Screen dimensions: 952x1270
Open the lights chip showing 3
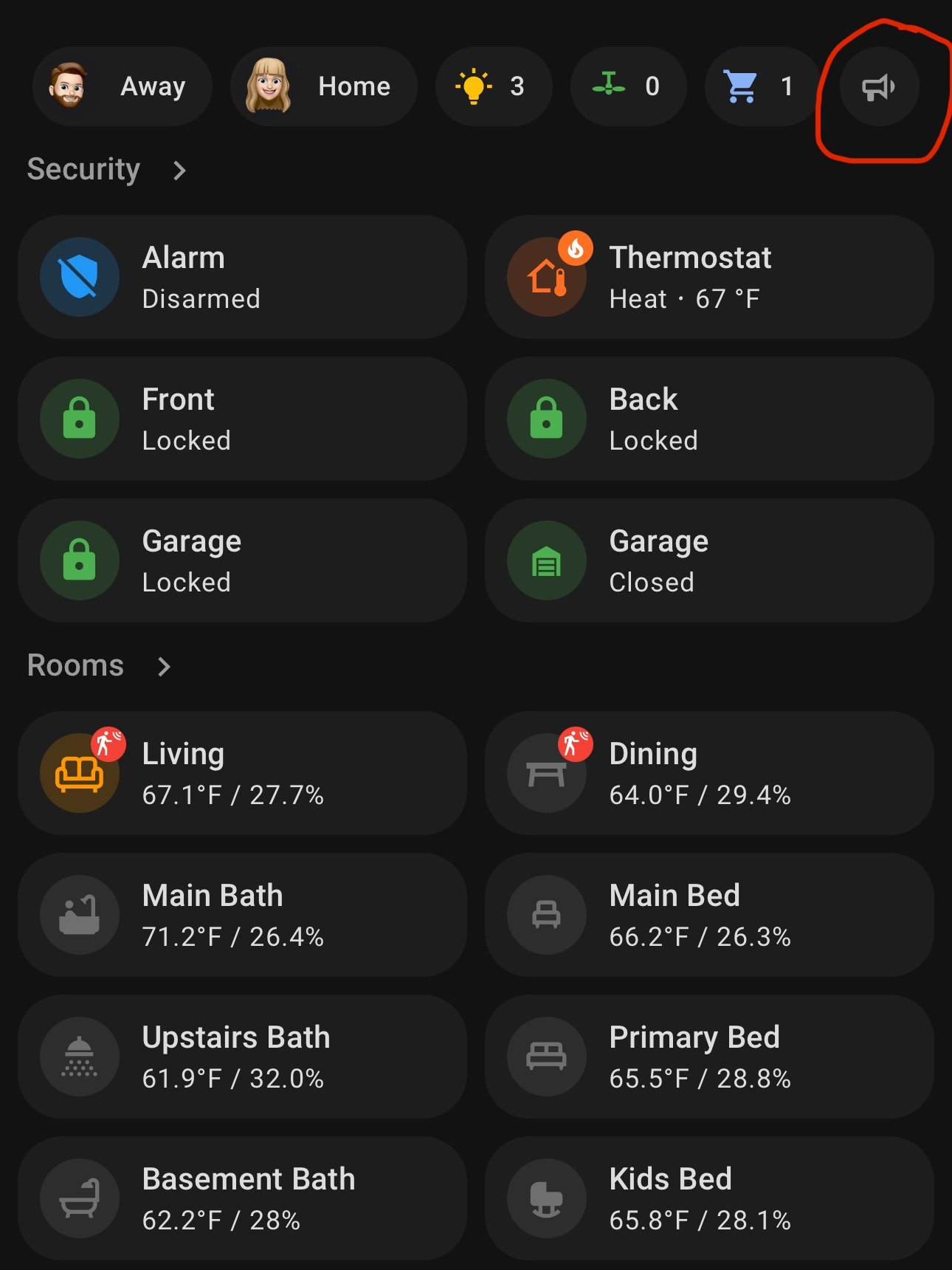tap(493, 87)
